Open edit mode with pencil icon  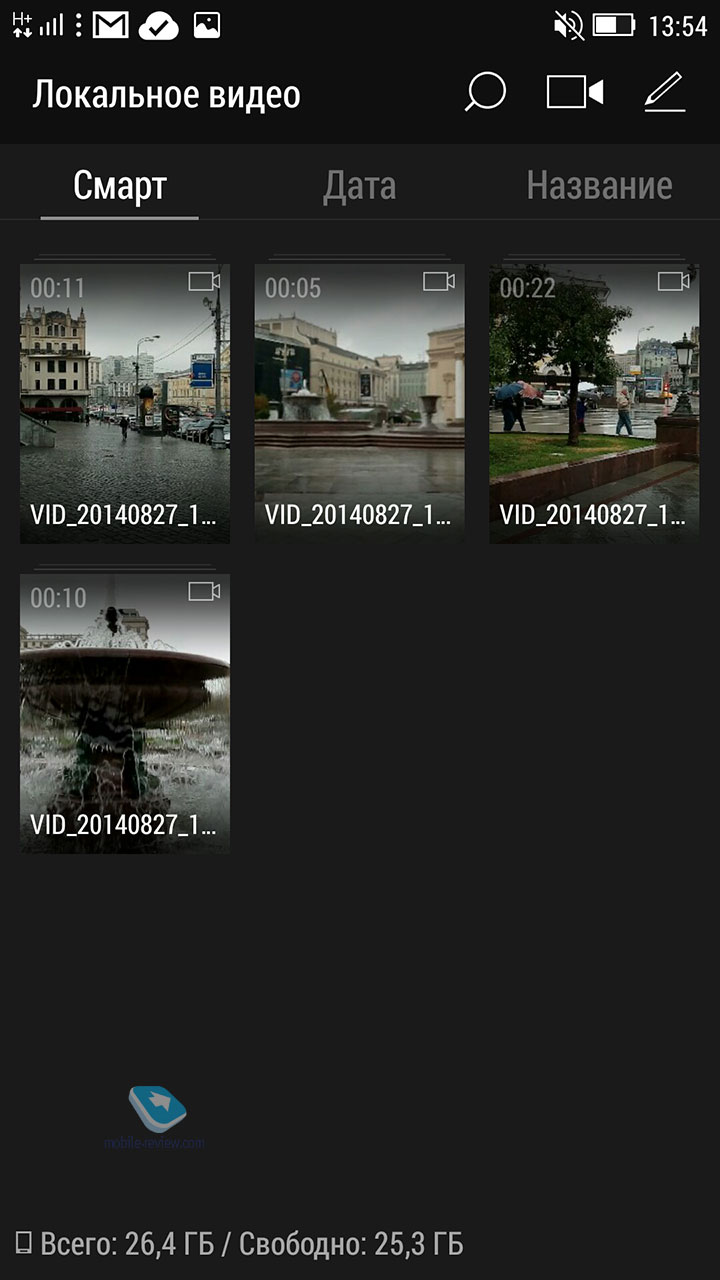pyautogui.click(x=665, y=93)
